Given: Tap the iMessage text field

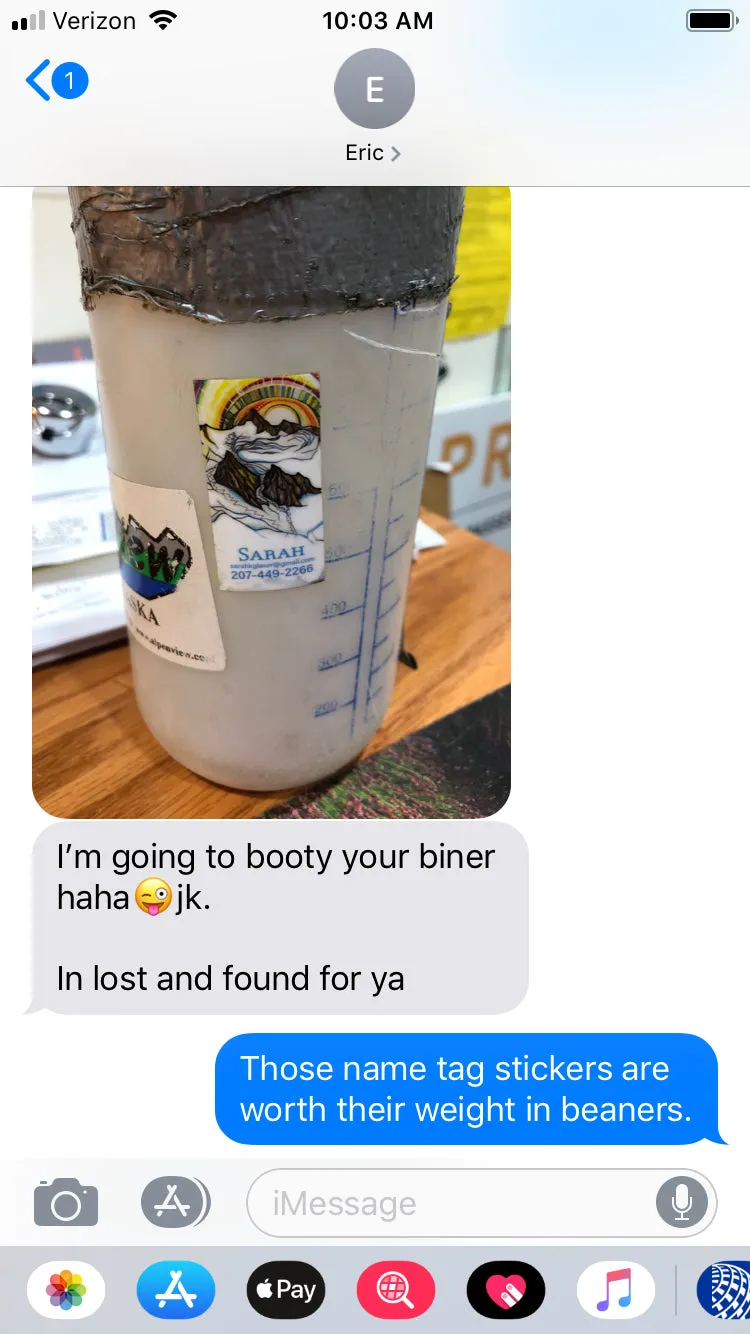Looking at the screenshot, I should [x=450, y=1203].
